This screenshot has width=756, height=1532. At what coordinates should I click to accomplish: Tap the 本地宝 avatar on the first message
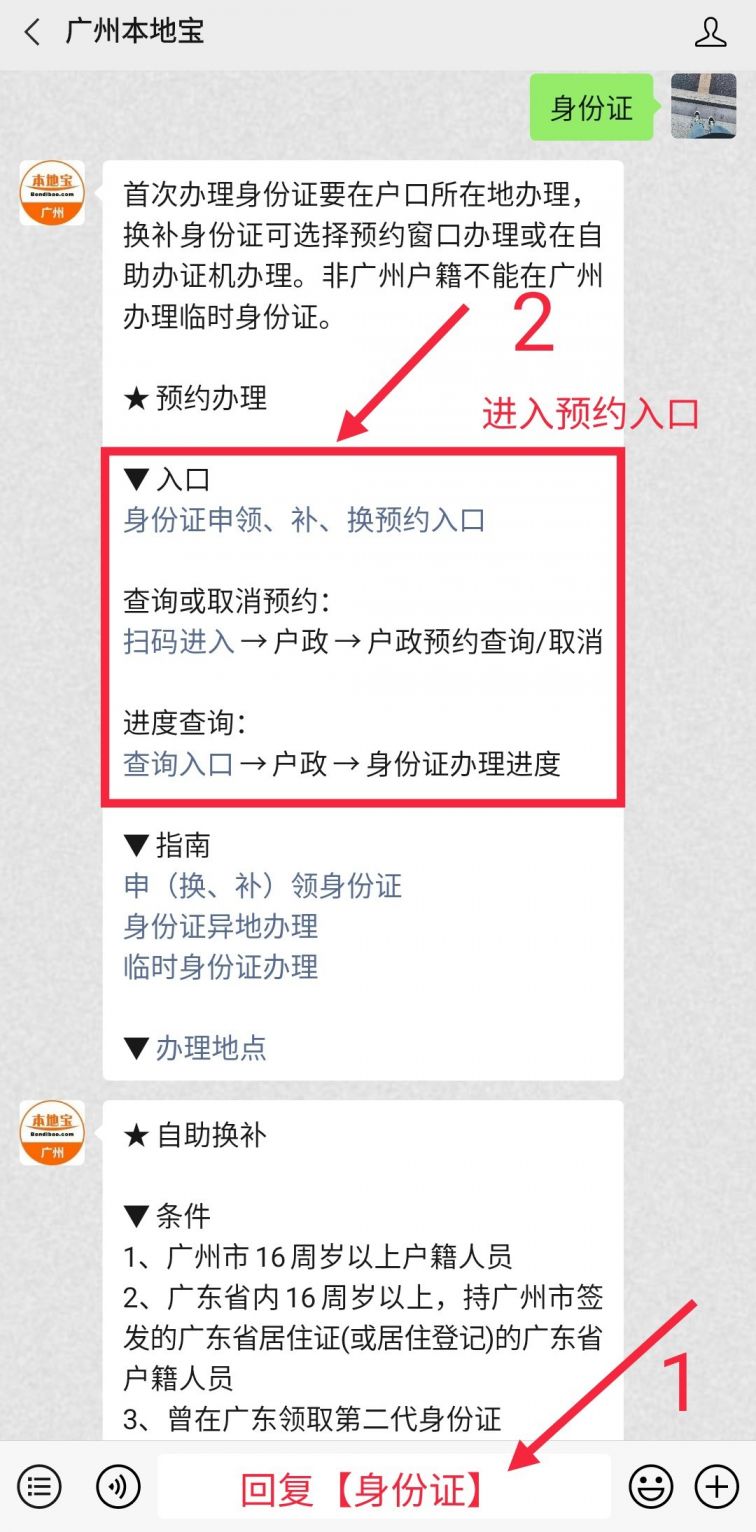click(x=52, y=192)
